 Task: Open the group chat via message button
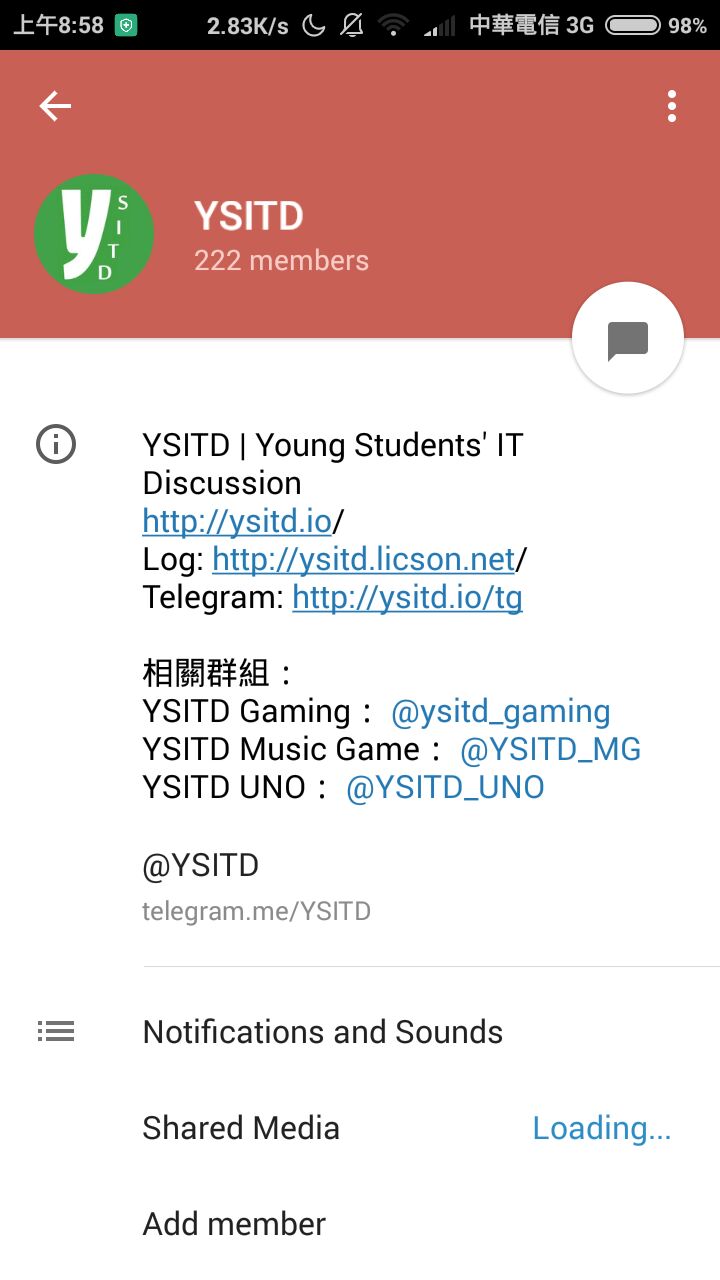[628, 340]
